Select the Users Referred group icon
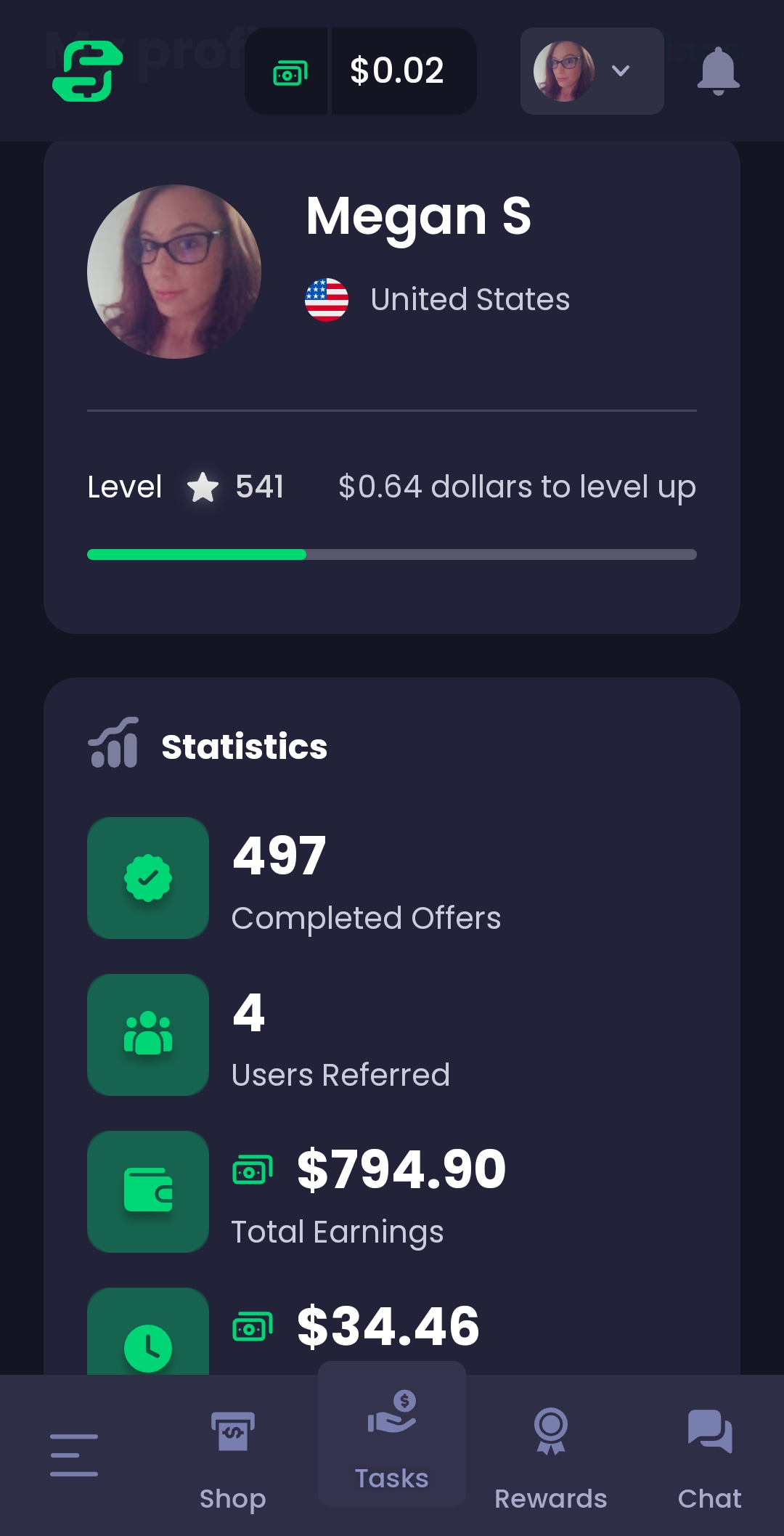This screenshot has width=784, height=1536. [147, 1034]
